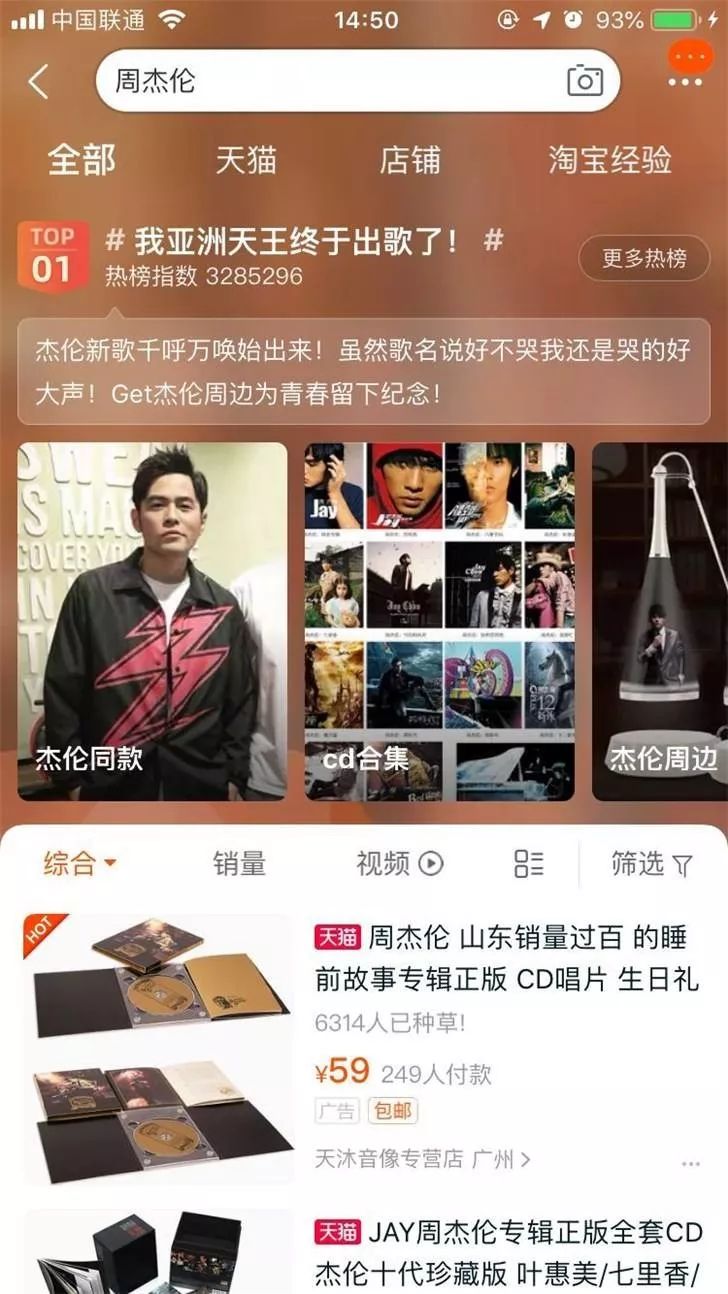Open camera image search
This screenshot has height=1294, width=728.
click(585, 81)
